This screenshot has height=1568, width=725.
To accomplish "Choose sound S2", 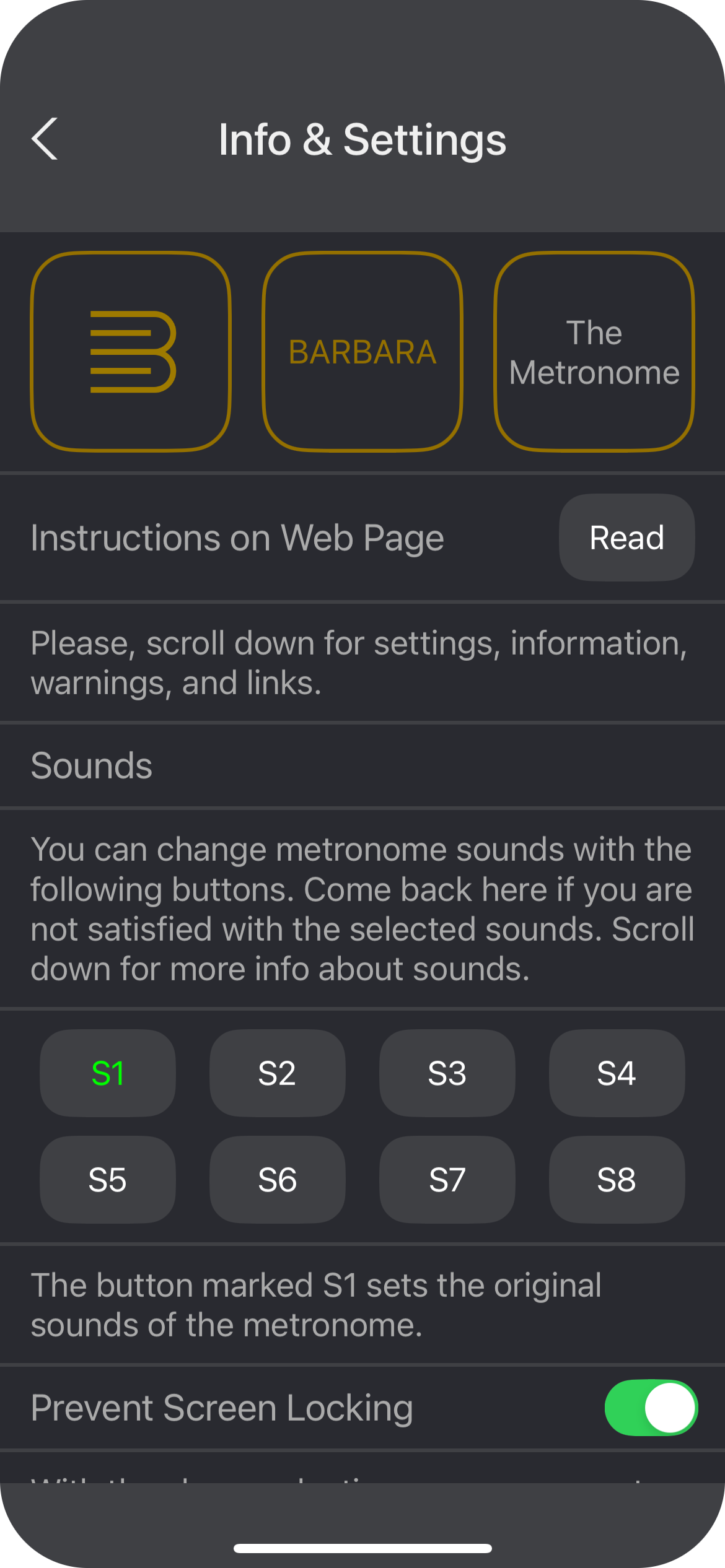I will point(277,1073).
